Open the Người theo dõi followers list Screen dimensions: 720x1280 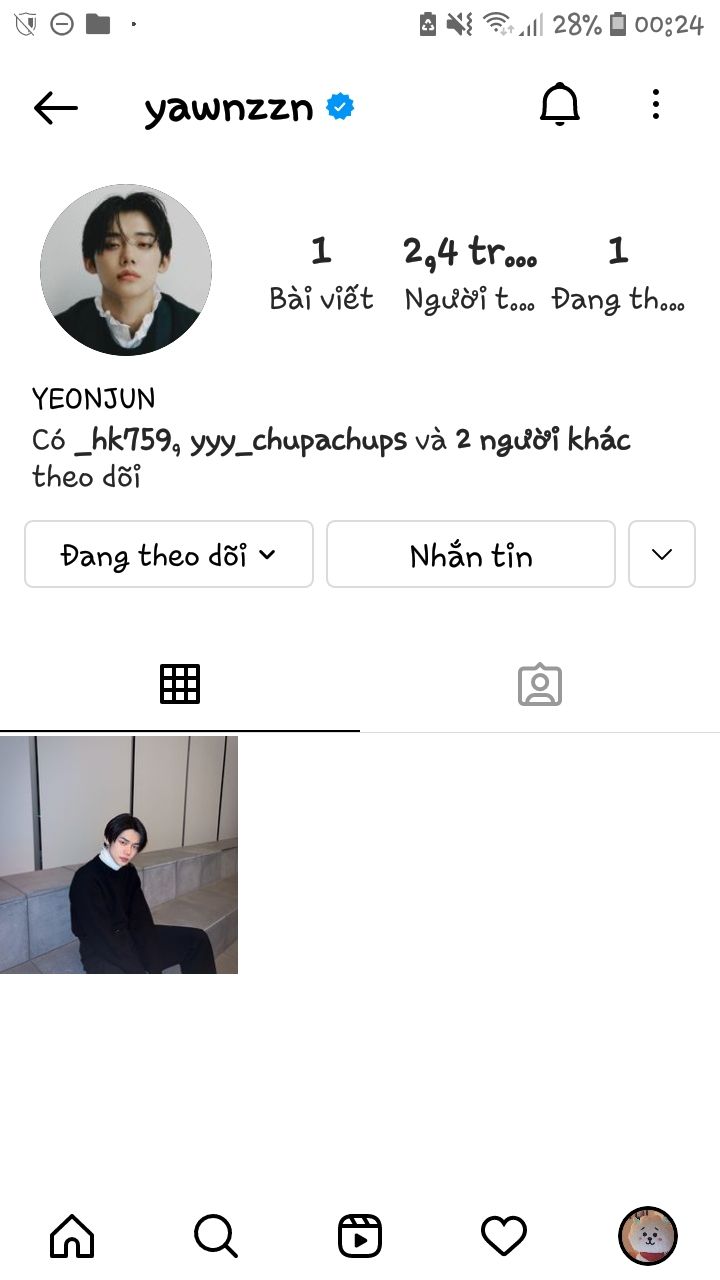[470, 272]
